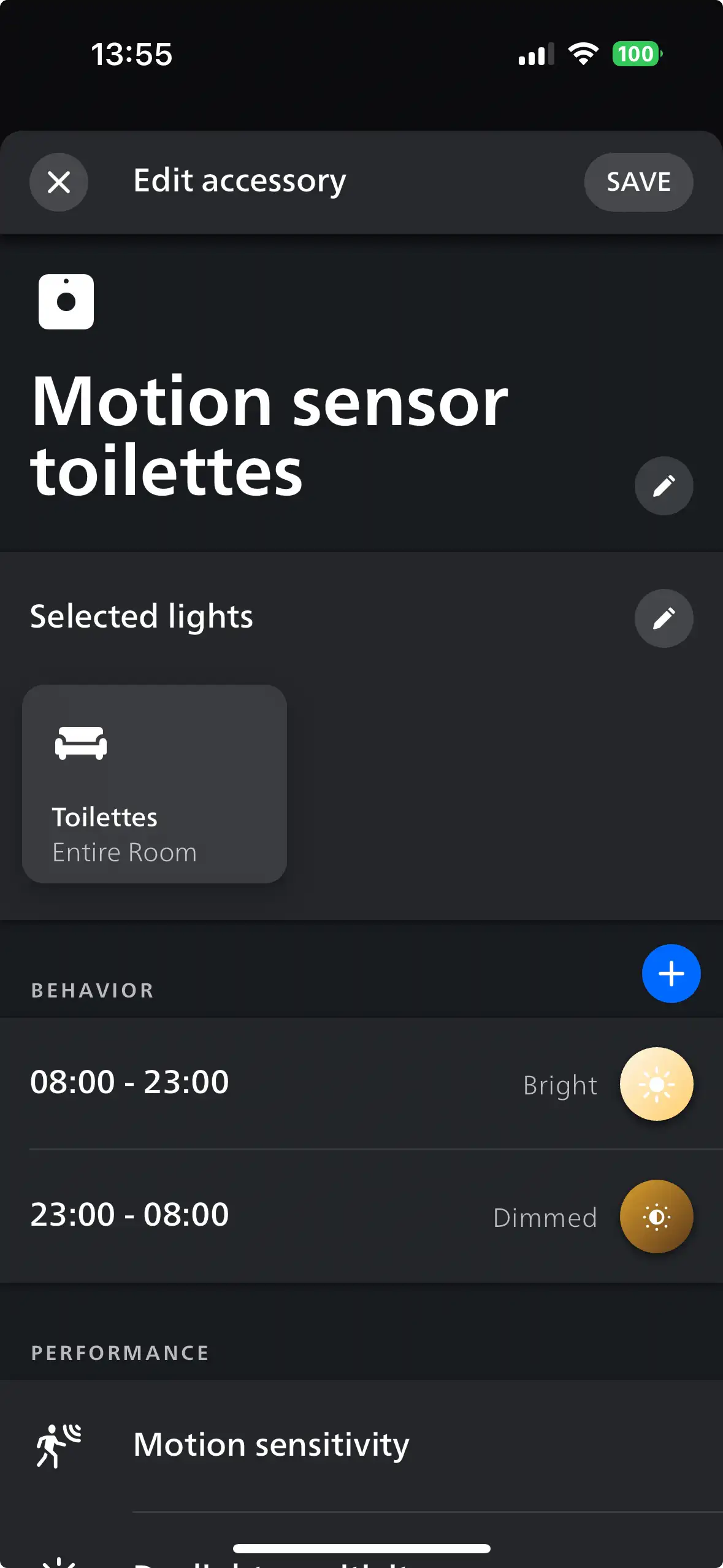The width and height of the screenshot is (723, 1568).
Task: Close the Edit accessory screen
Action: click(x=59, y=182)
